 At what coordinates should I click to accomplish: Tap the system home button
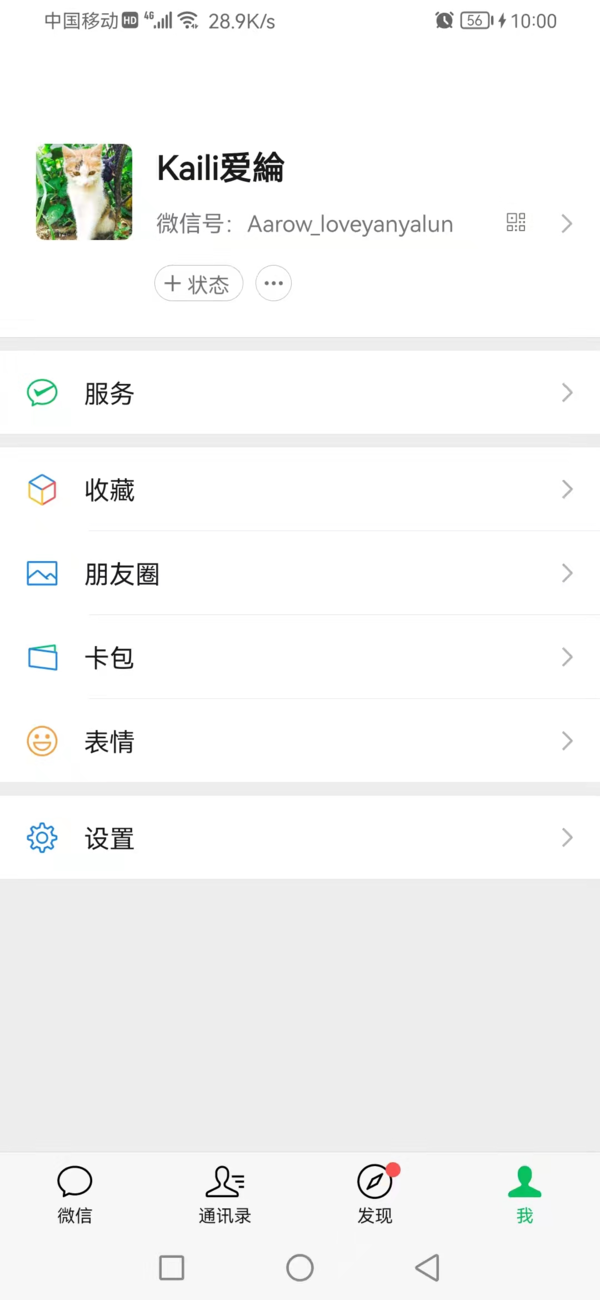pyautogui.click(x=300, y=1268)
